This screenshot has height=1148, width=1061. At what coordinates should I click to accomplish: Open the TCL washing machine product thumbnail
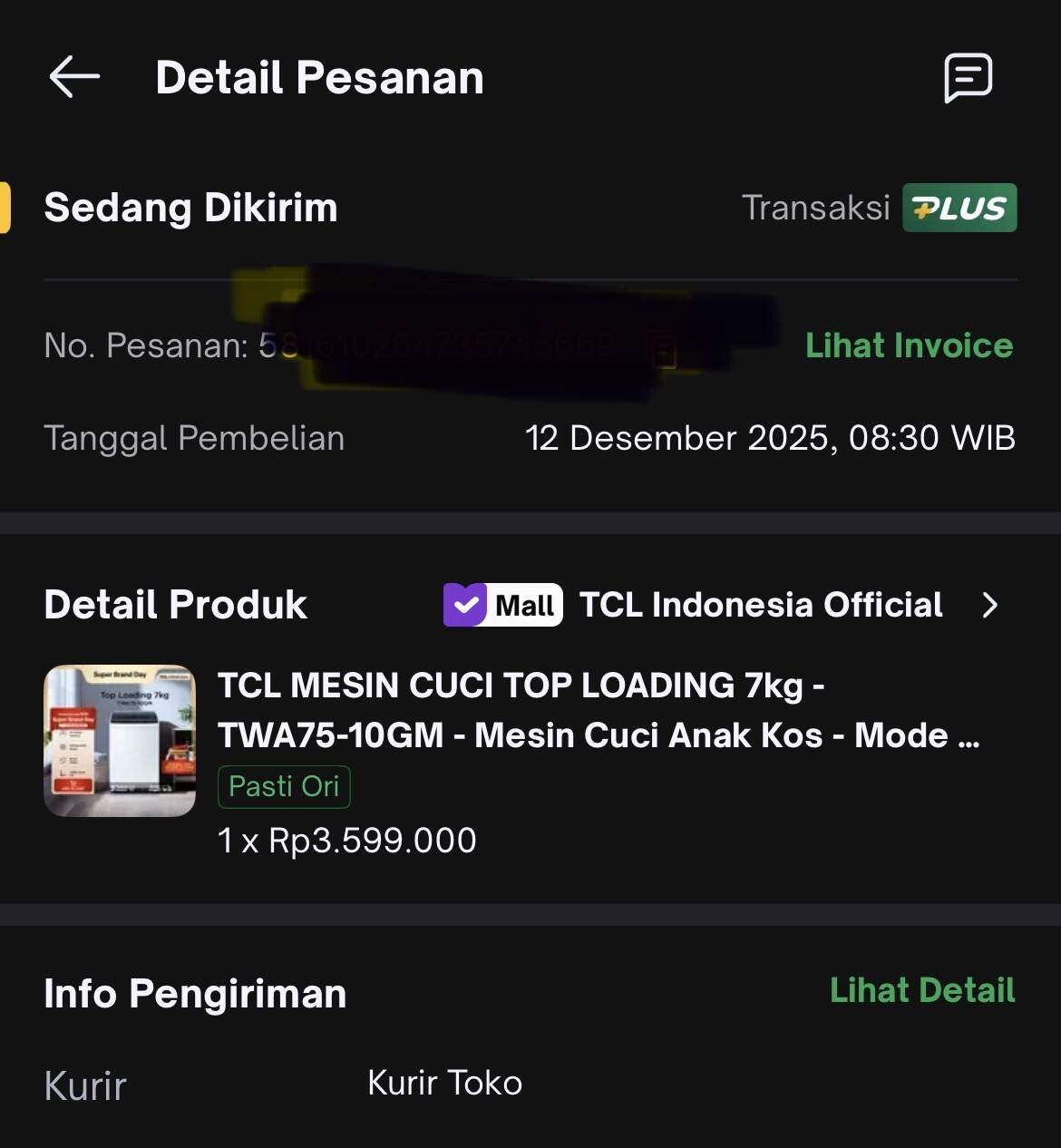tap(119, 741)
